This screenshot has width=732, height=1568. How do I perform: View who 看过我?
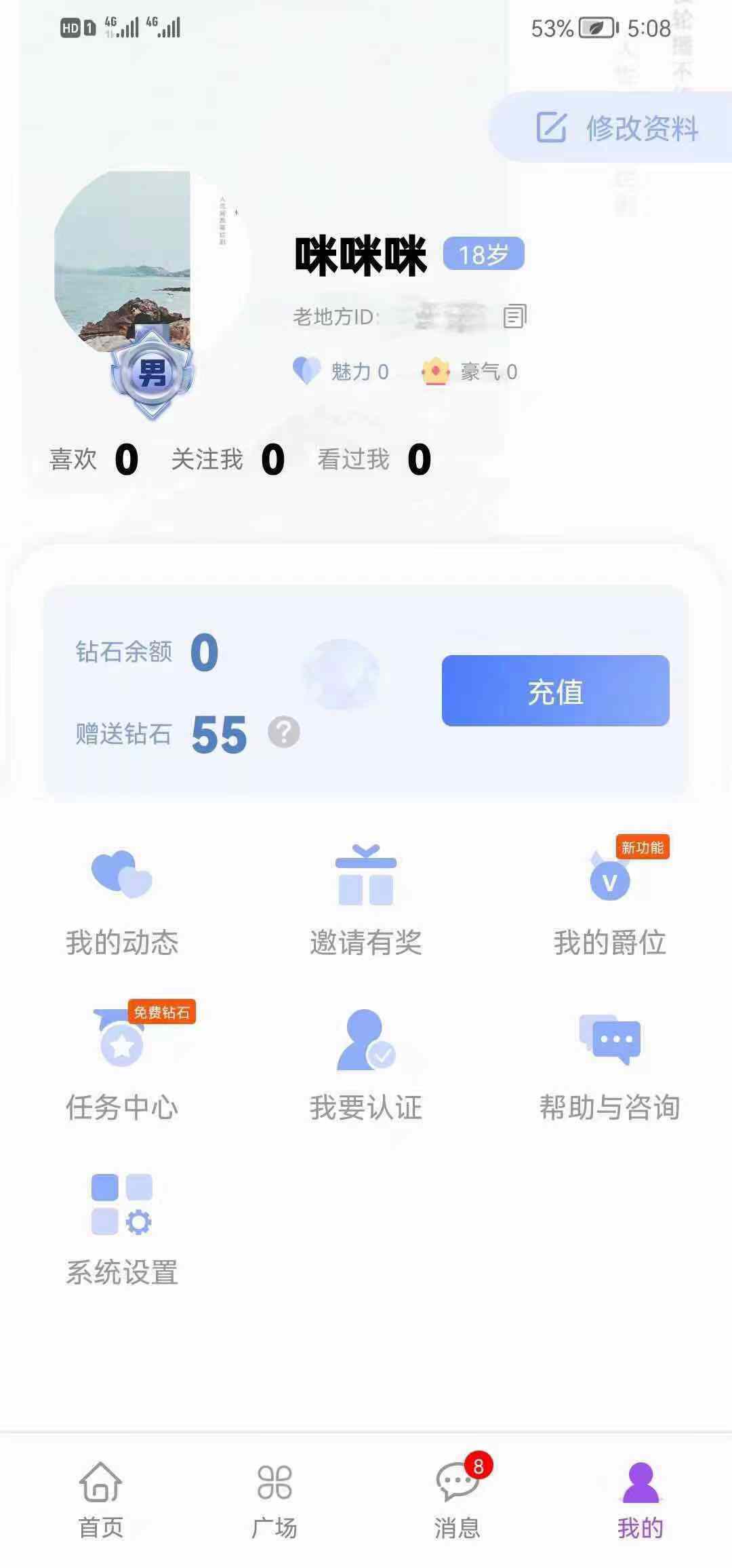pyautogui.click(x=374, y=460)
